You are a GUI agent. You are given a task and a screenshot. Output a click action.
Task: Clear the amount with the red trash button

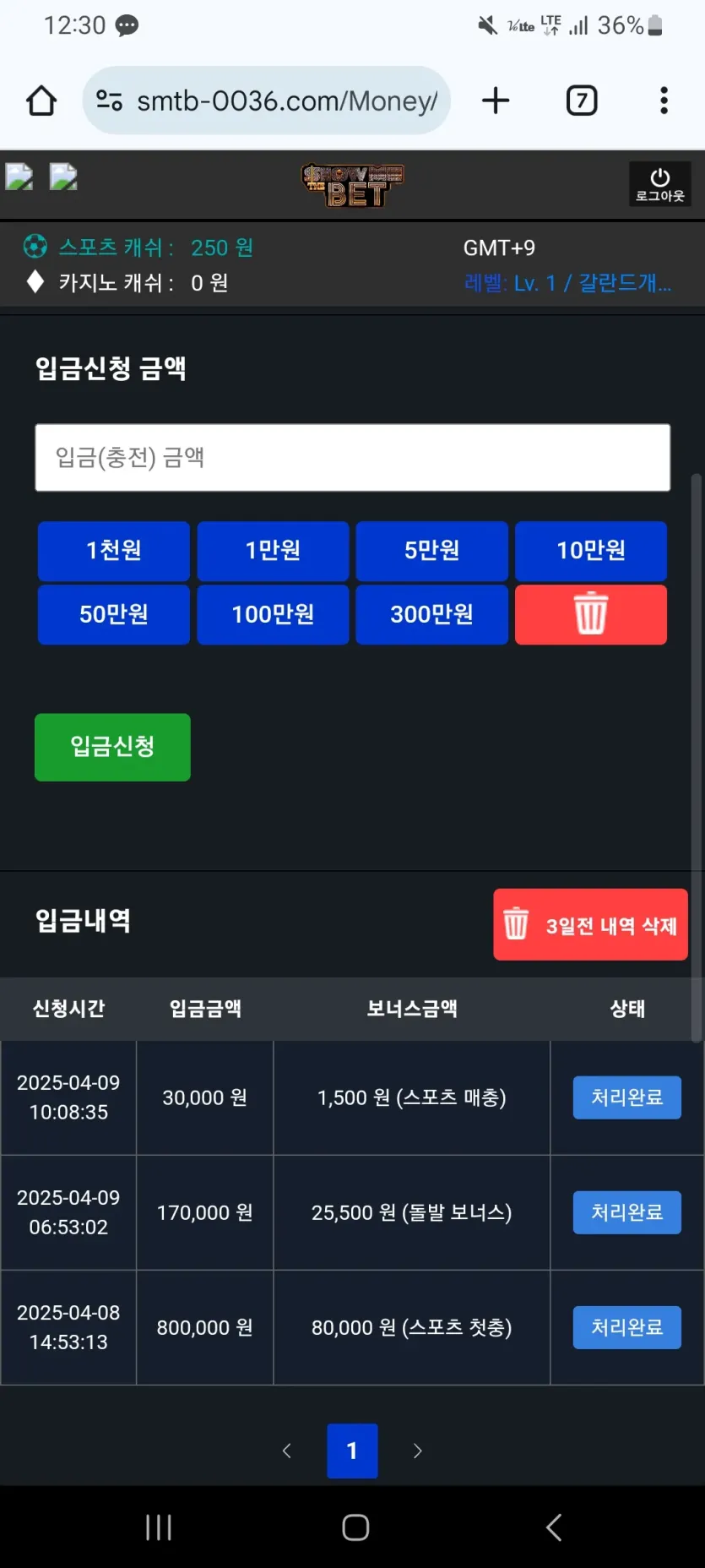pyautogui.click(x=591, y=614)
